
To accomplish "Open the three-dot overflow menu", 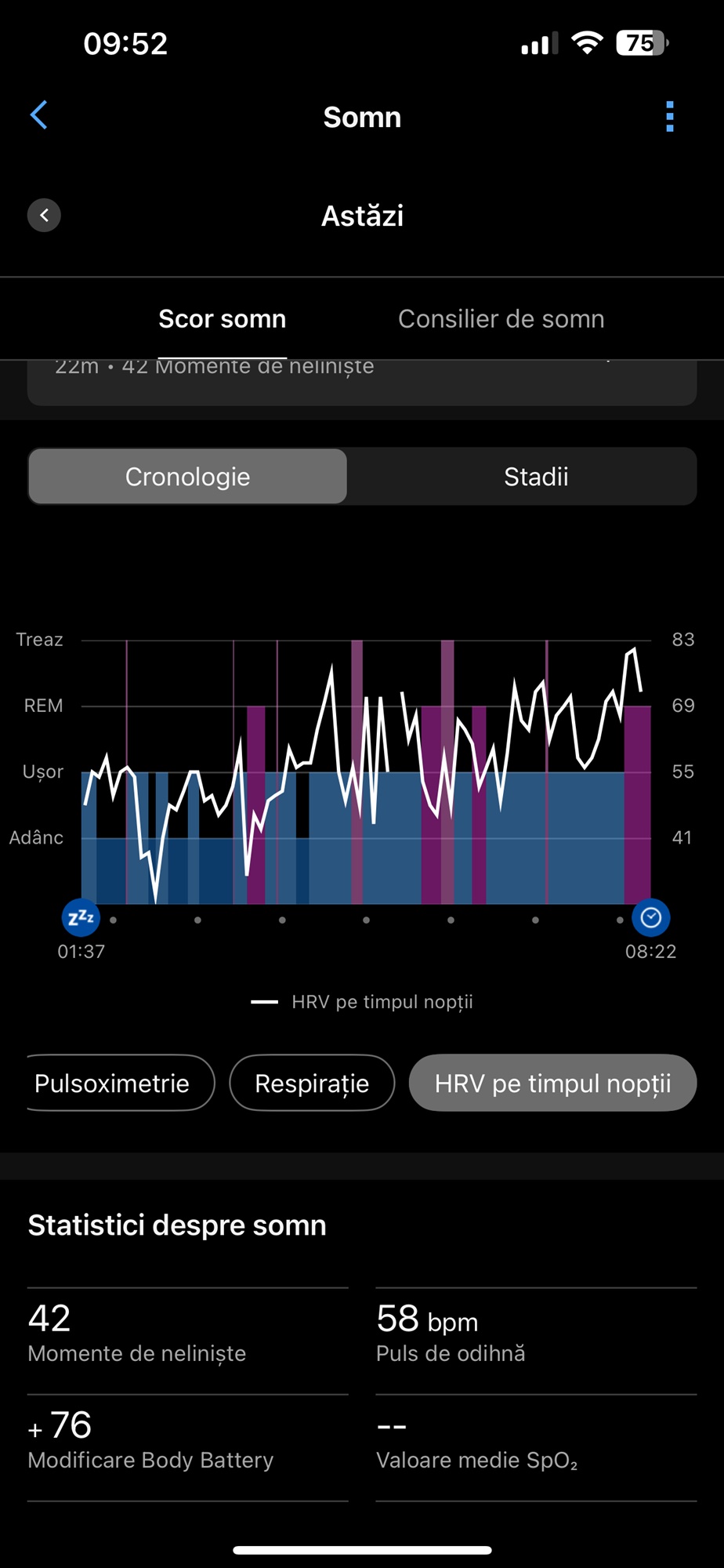I will [x=669, y=117].
